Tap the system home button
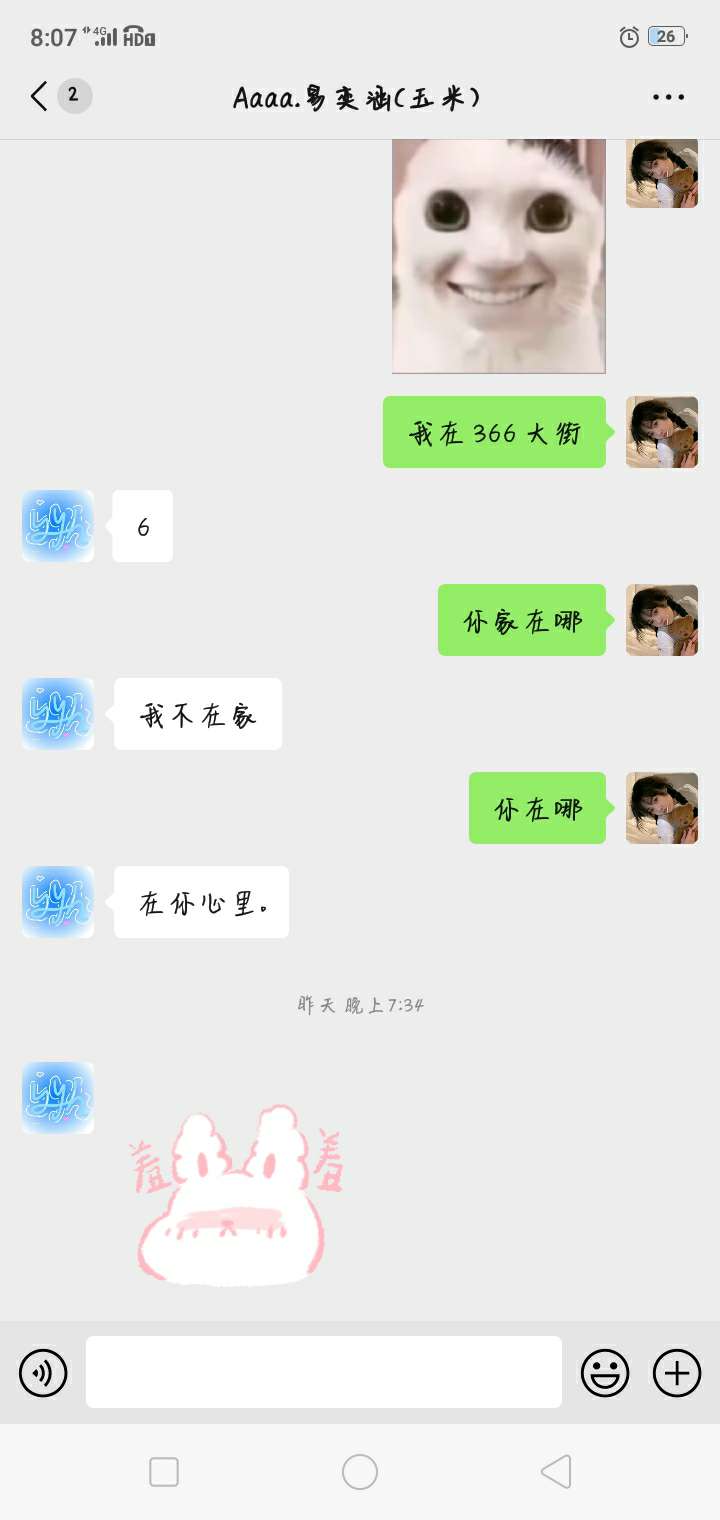720x1520 pixels. [x=360, y=1472]
